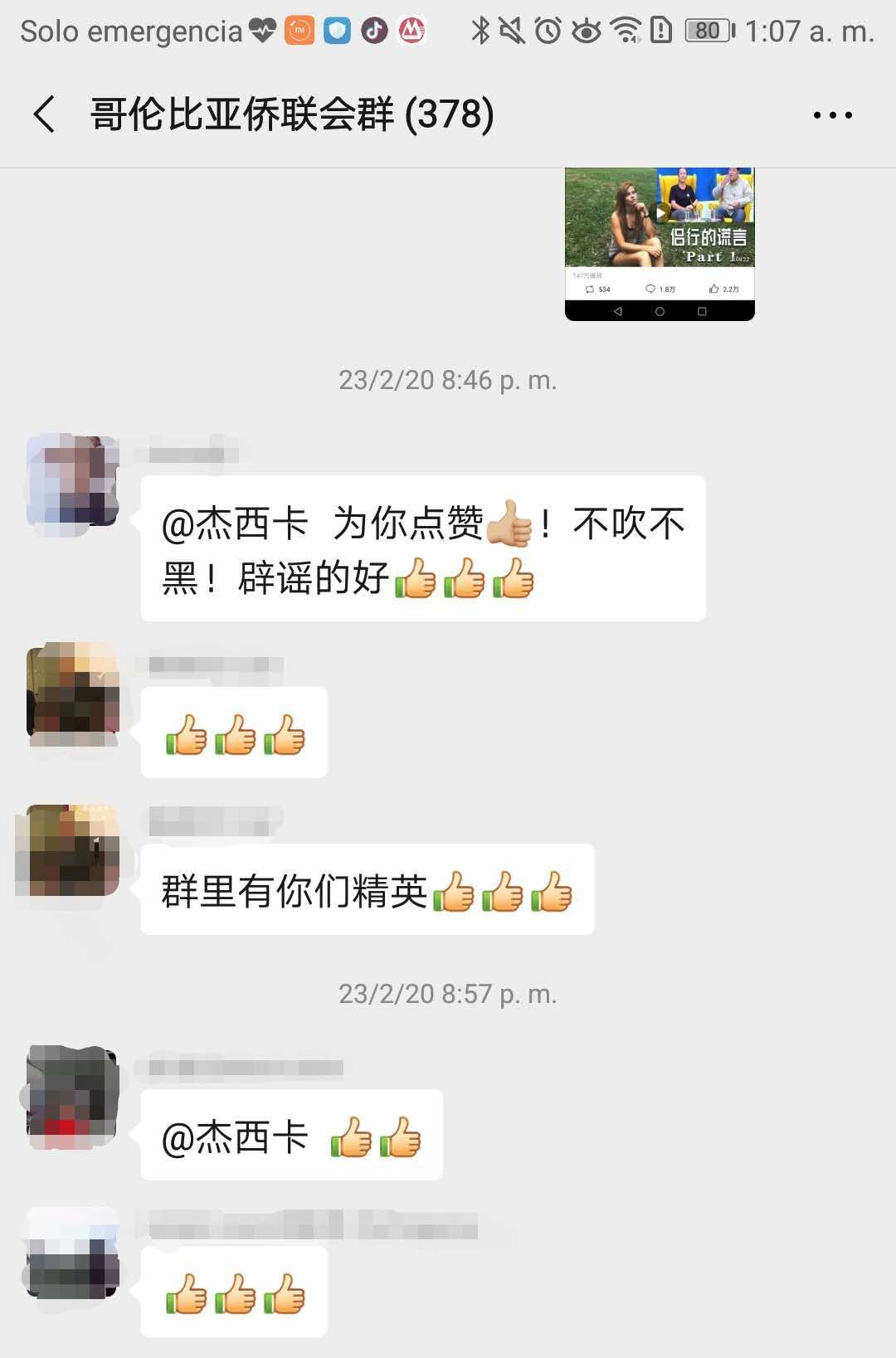Tap the group title 哥伦比亚侨联会群 (378)

(289, 116)
